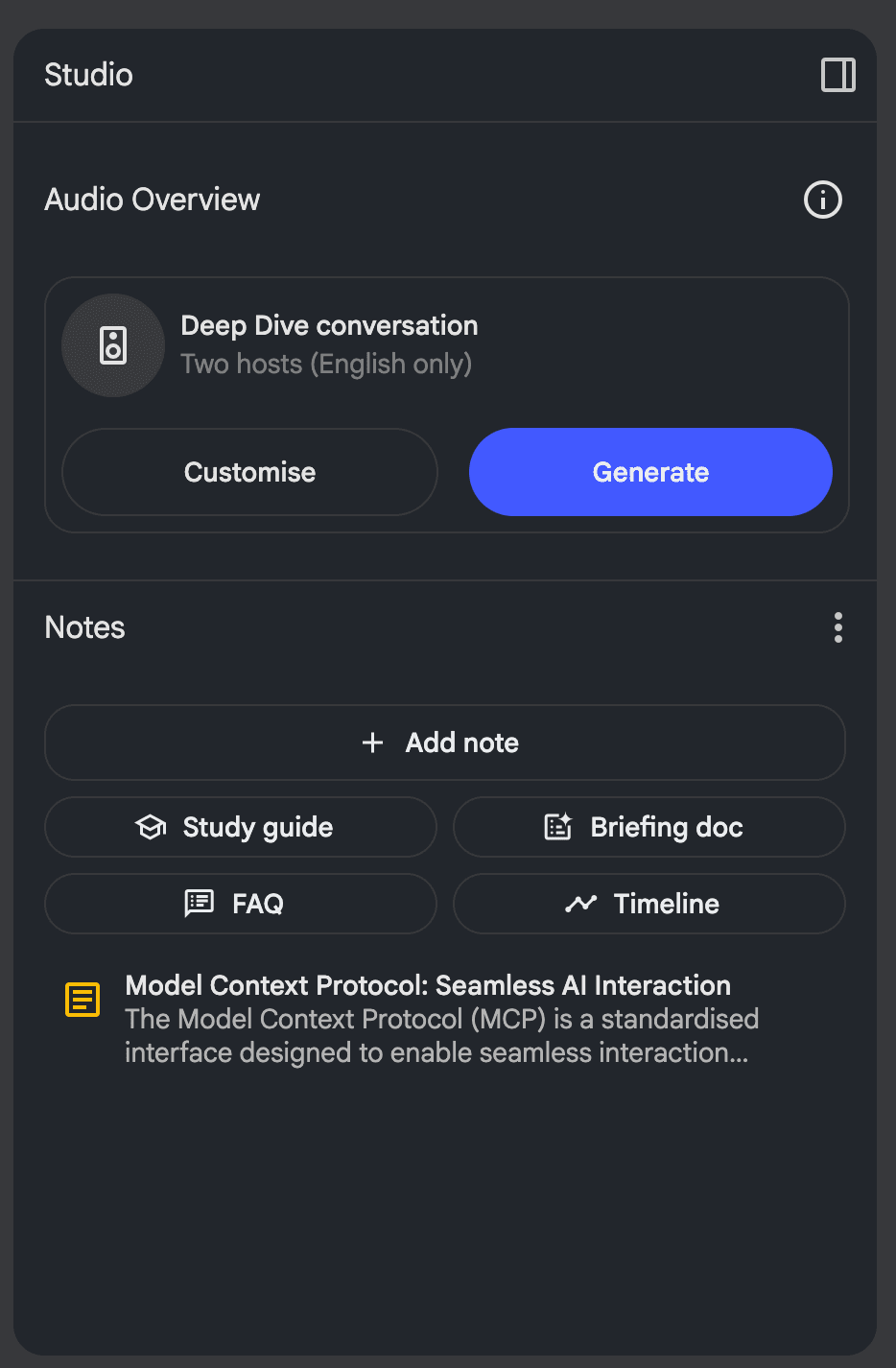Add a new note
This screenshot has height=1368, width=896.
pos(444,743)
